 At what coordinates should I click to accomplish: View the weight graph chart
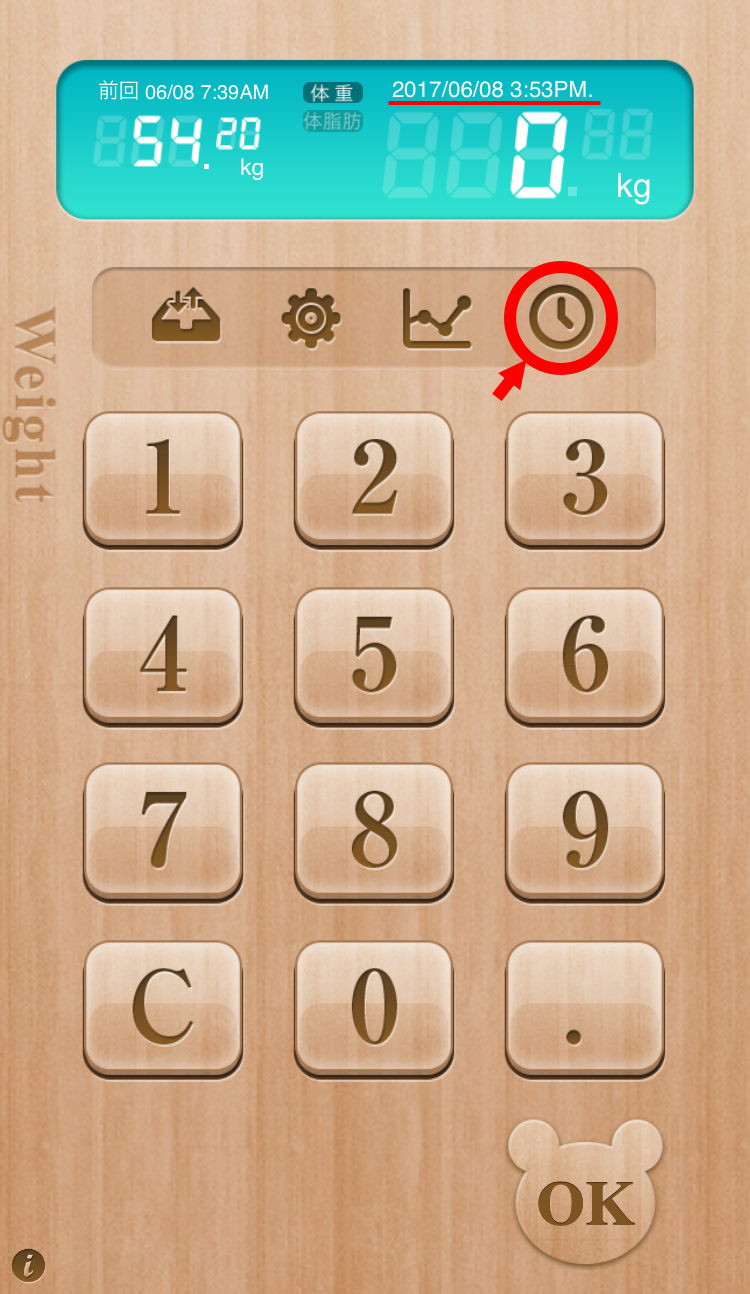pyautogui.click(x=437, y=318)
